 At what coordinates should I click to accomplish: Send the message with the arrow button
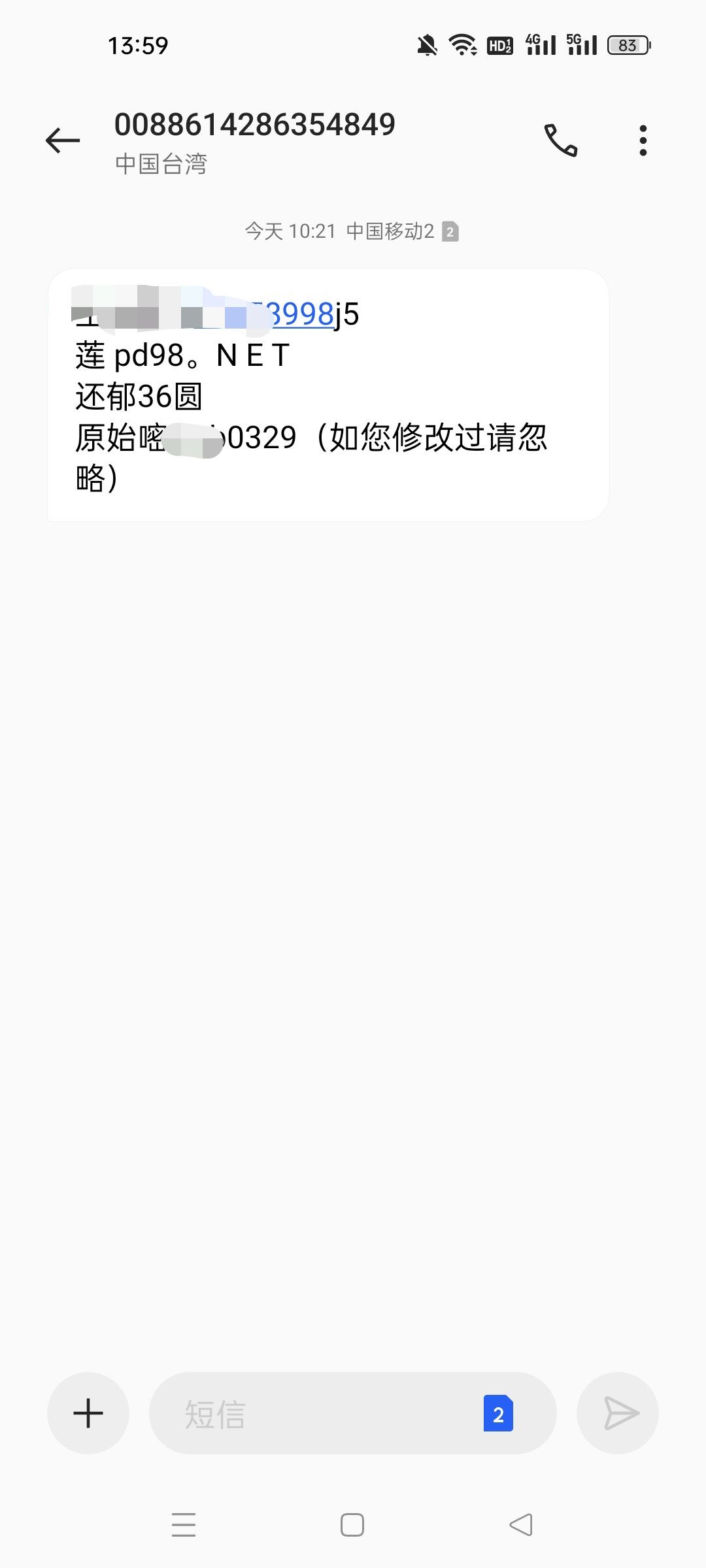[618, 1413]
